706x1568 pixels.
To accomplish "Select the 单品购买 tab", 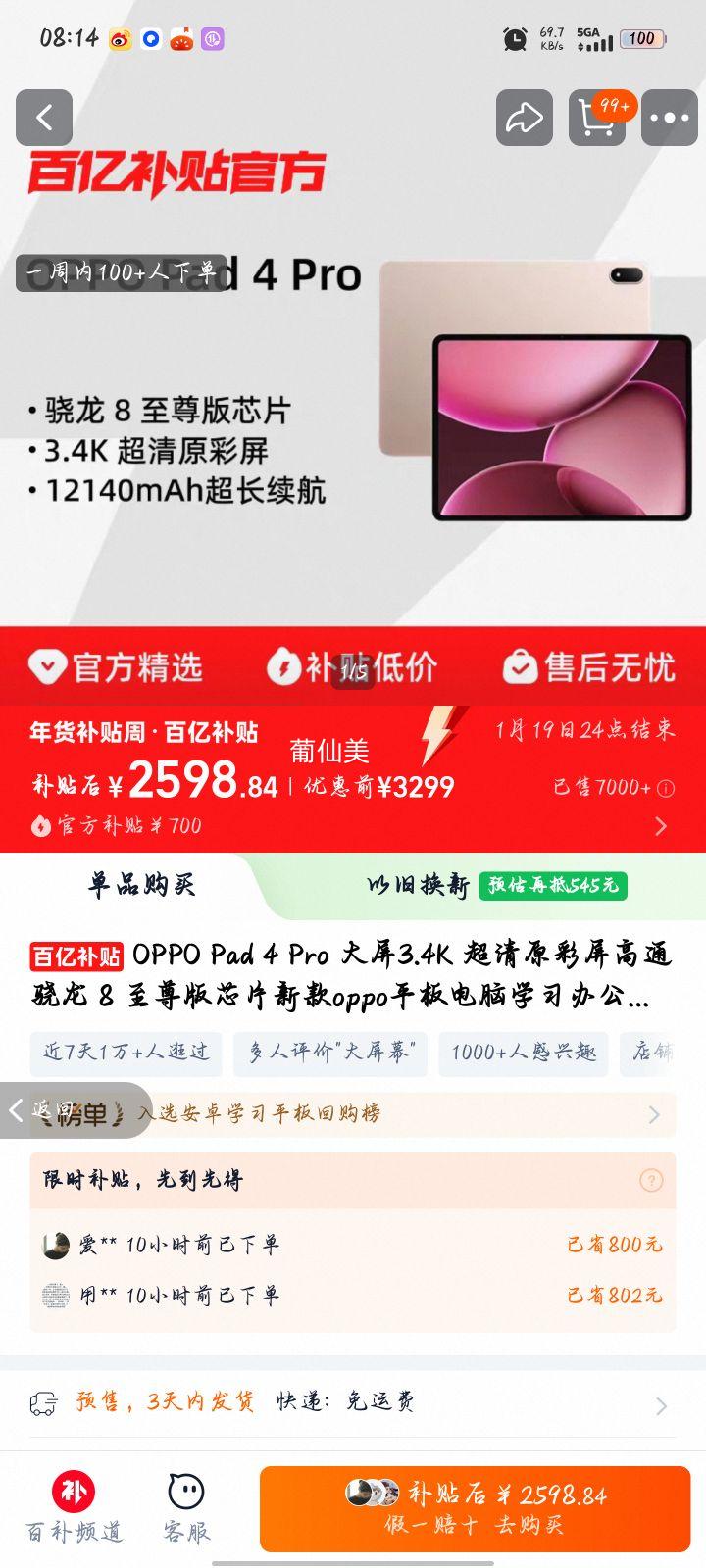I will click(141, 884).
